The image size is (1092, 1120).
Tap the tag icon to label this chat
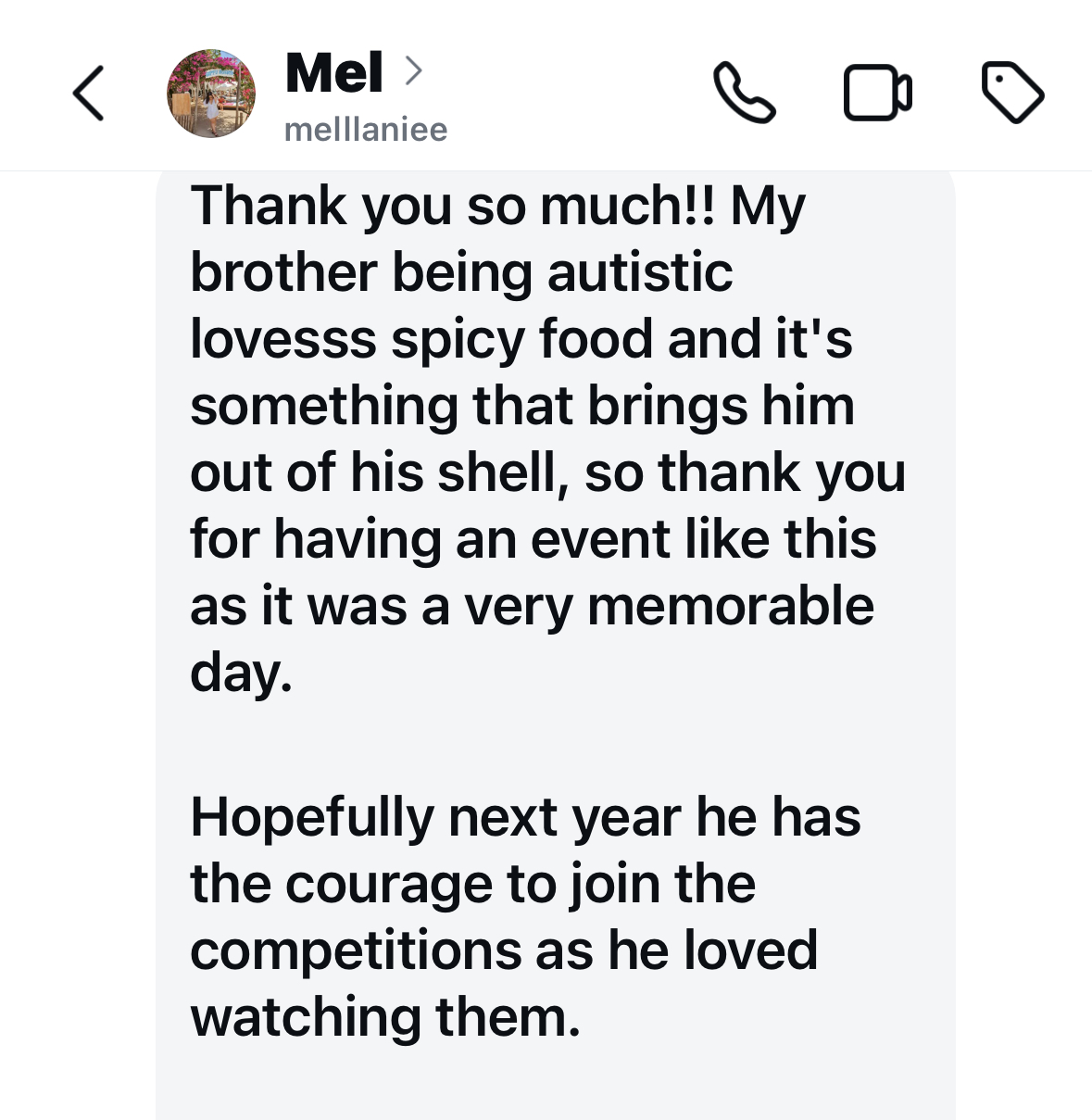pos(1012,93)
